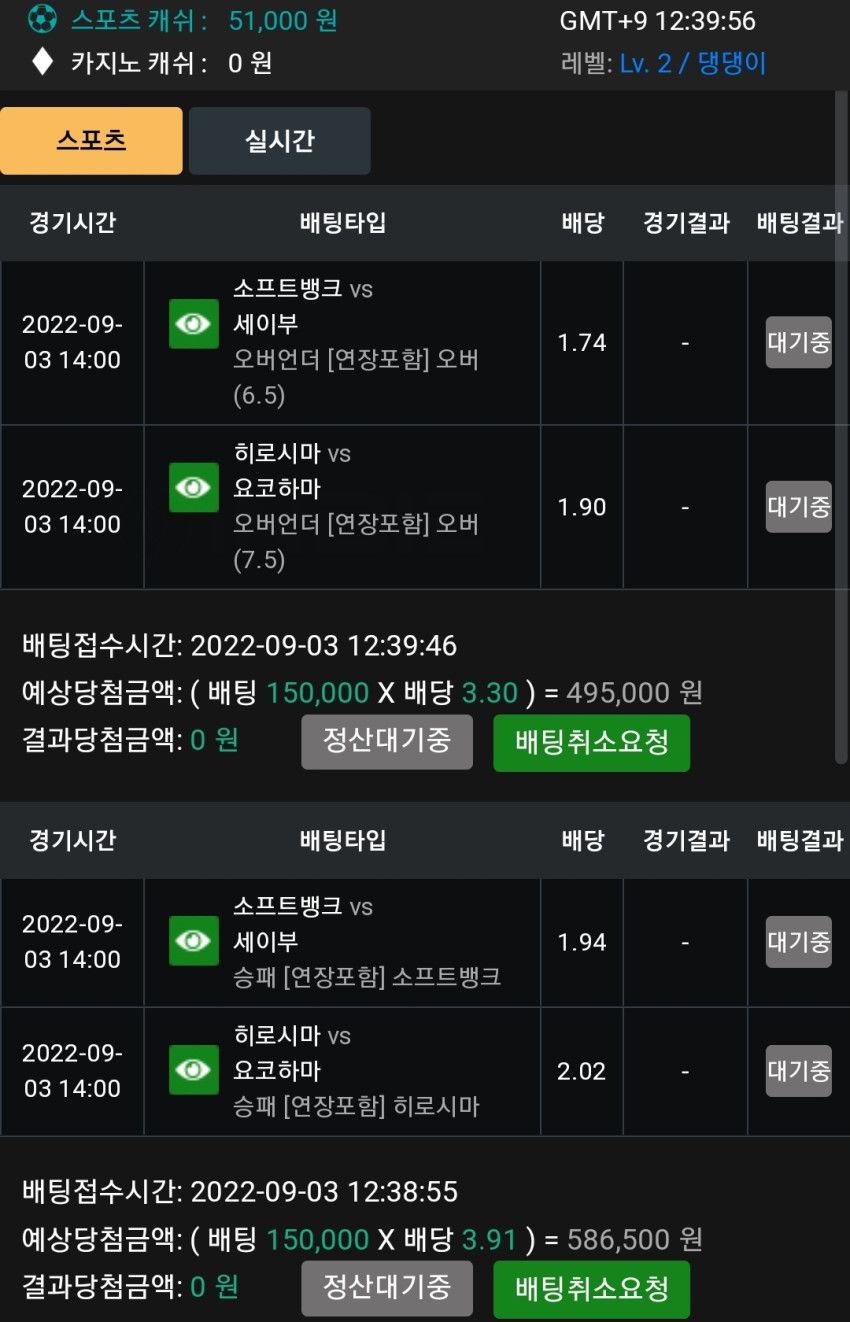Switch to the 스포츠 tab
850x1322 pixels.
click(91, 141)
